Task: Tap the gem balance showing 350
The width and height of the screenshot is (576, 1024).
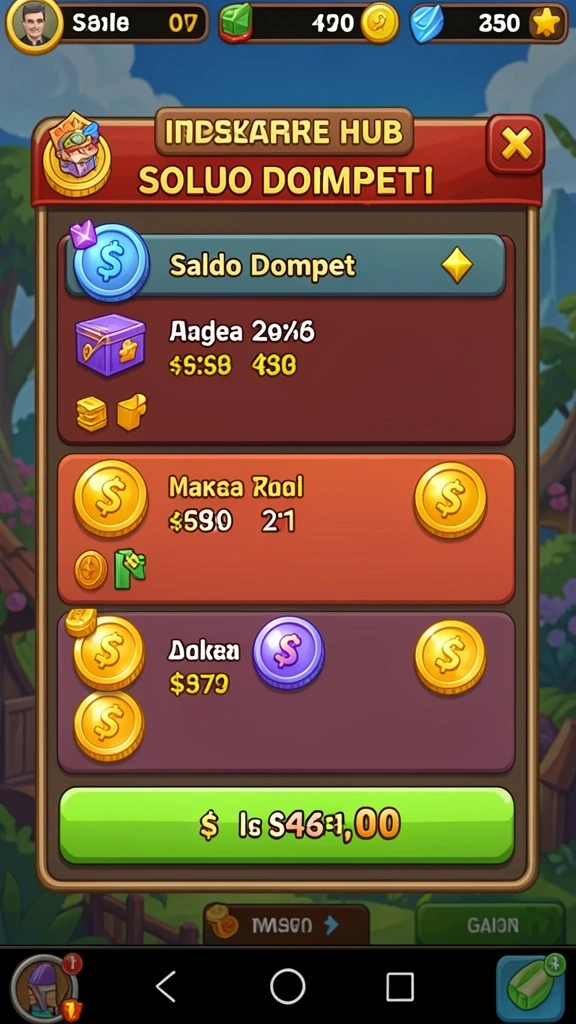Action: pos(488,23)
